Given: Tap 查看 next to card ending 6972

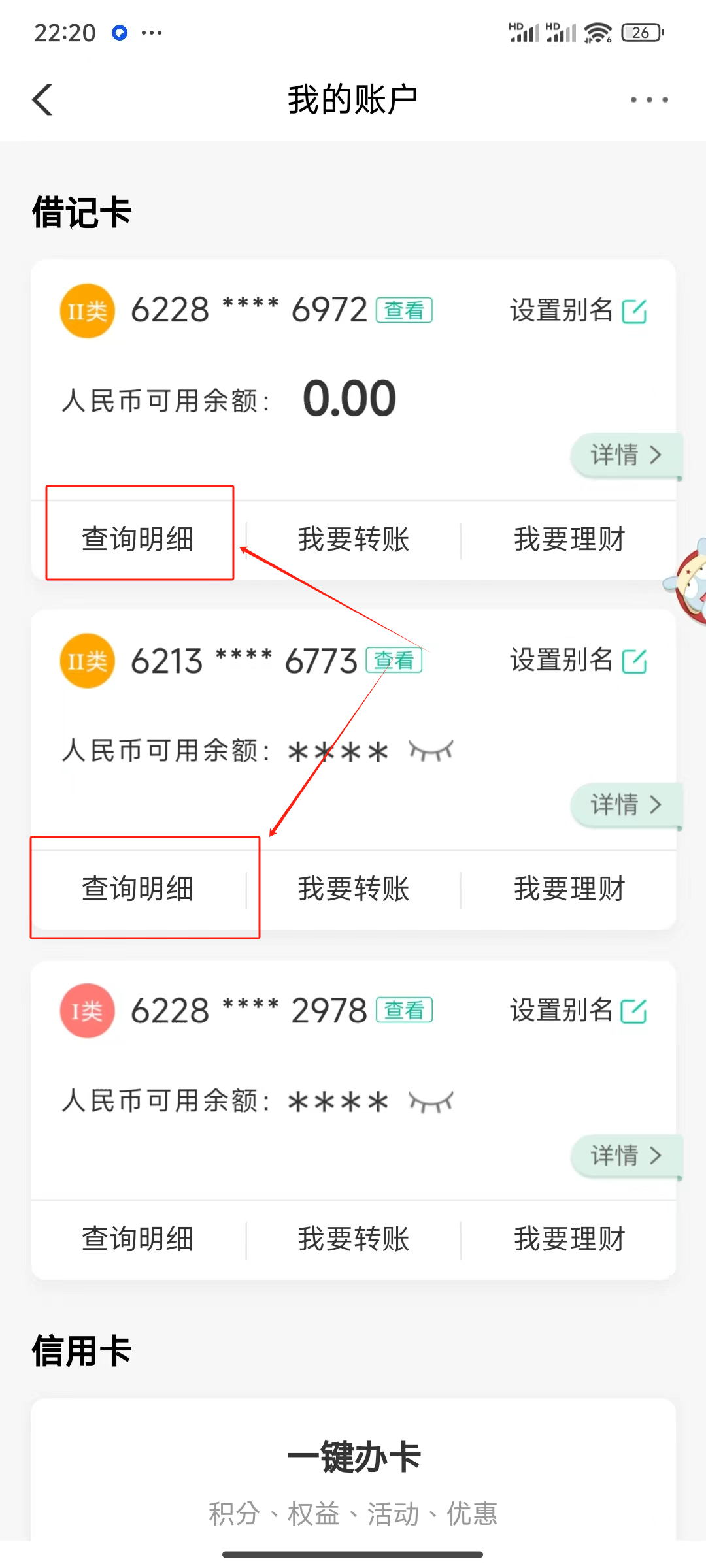Looking at the screenshot, I should [x=404, y=310].
